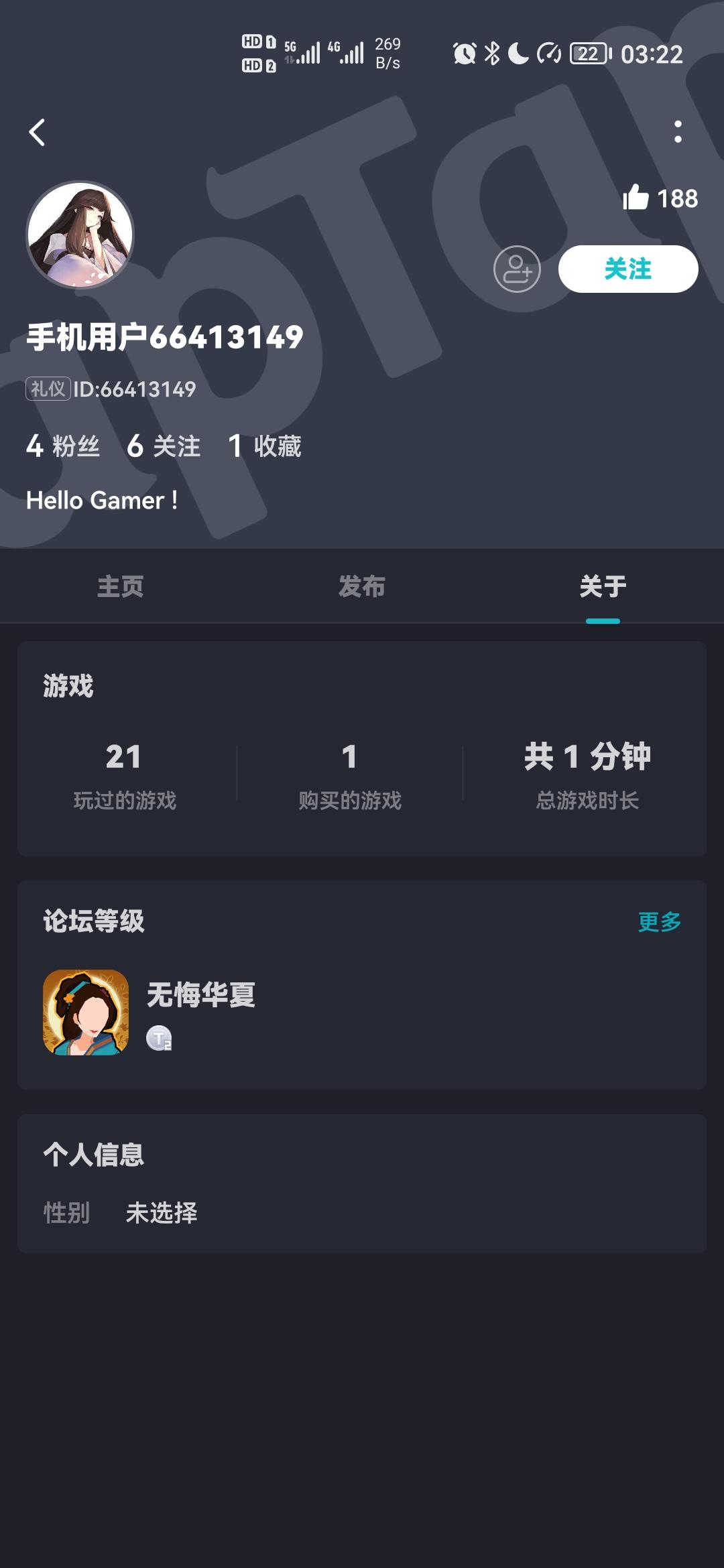
Task: Select the 关于 tab
Action: (x=603, y=587)
